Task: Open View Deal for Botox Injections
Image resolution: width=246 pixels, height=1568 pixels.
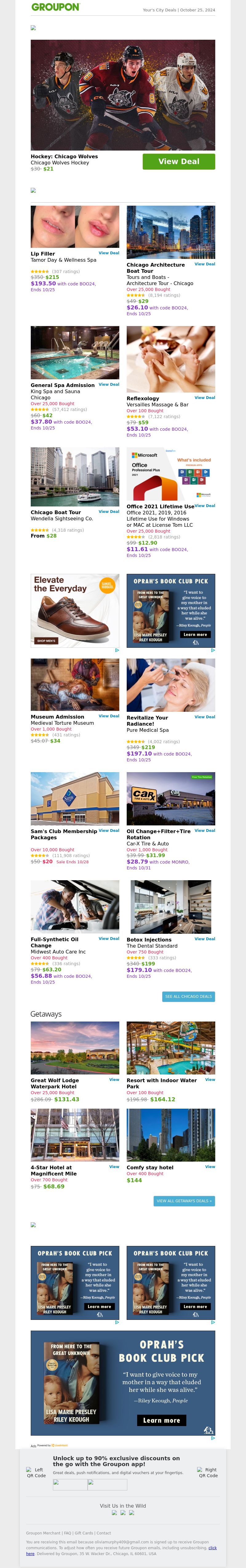Action: point(205,939)
